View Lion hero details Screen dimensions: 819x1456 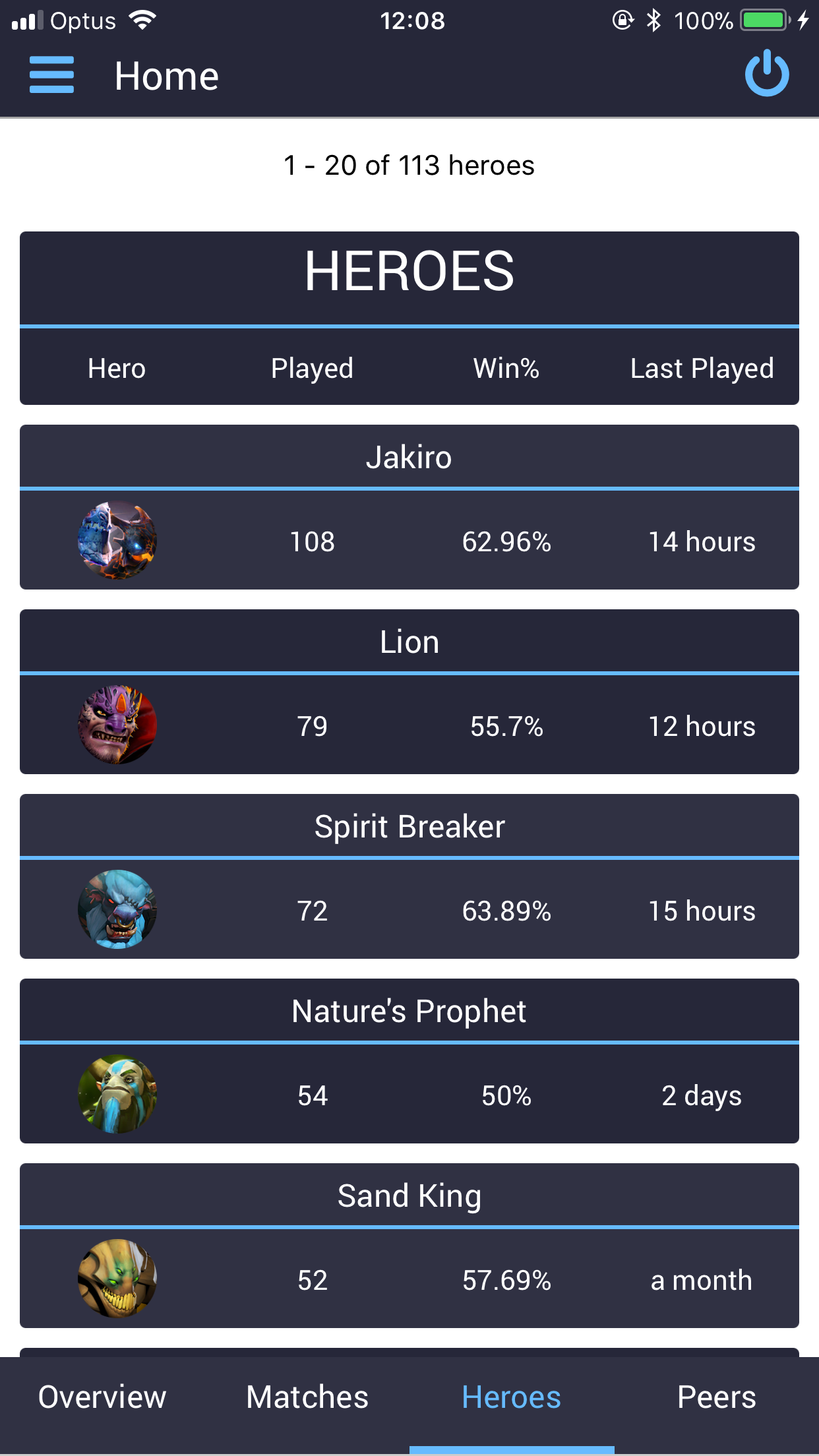[409, 692]
